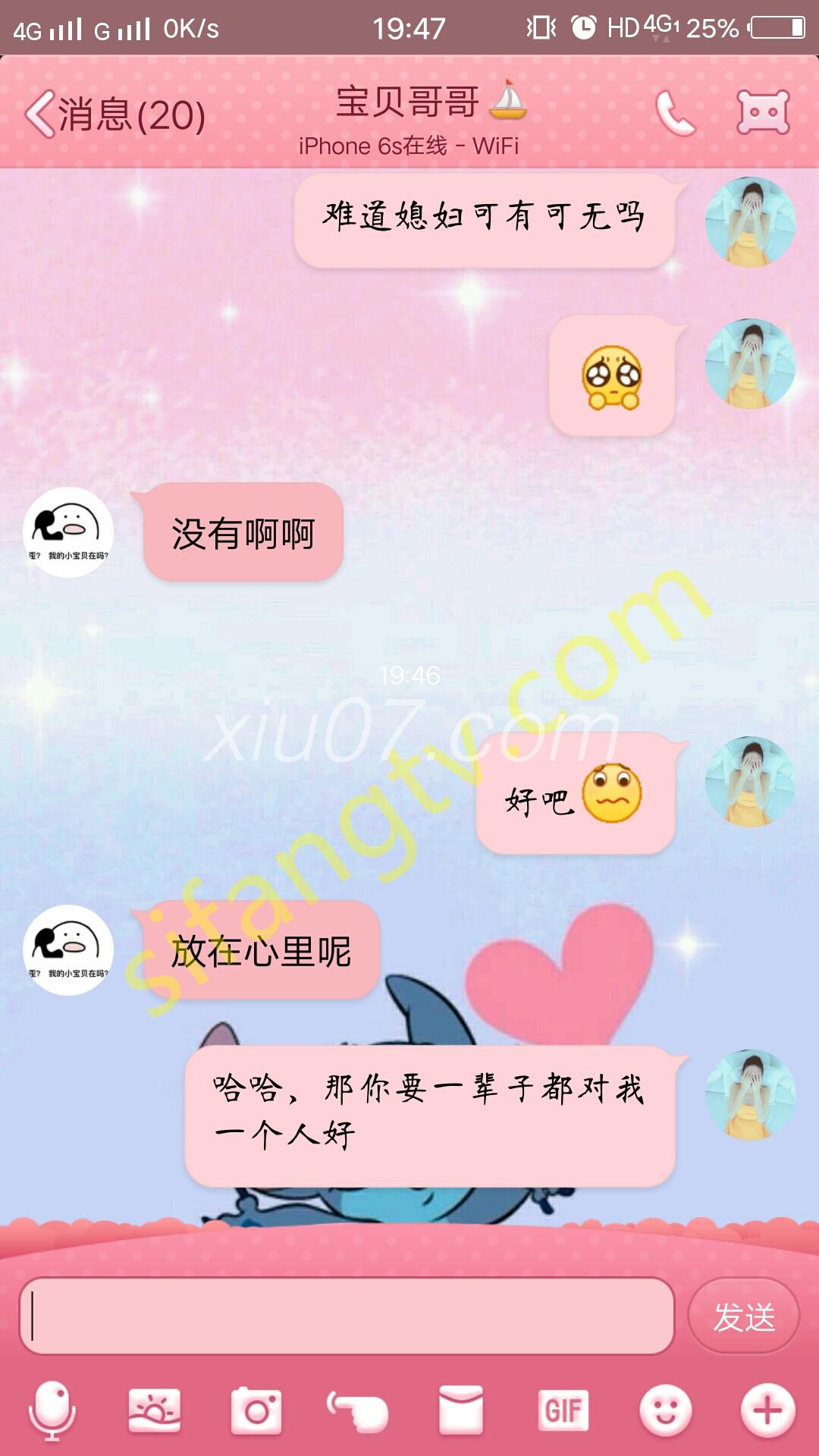The width and height of the screenshot is (819, 1456).
Task: Open the camera to take a photo
Action: tap(256, 1410)
